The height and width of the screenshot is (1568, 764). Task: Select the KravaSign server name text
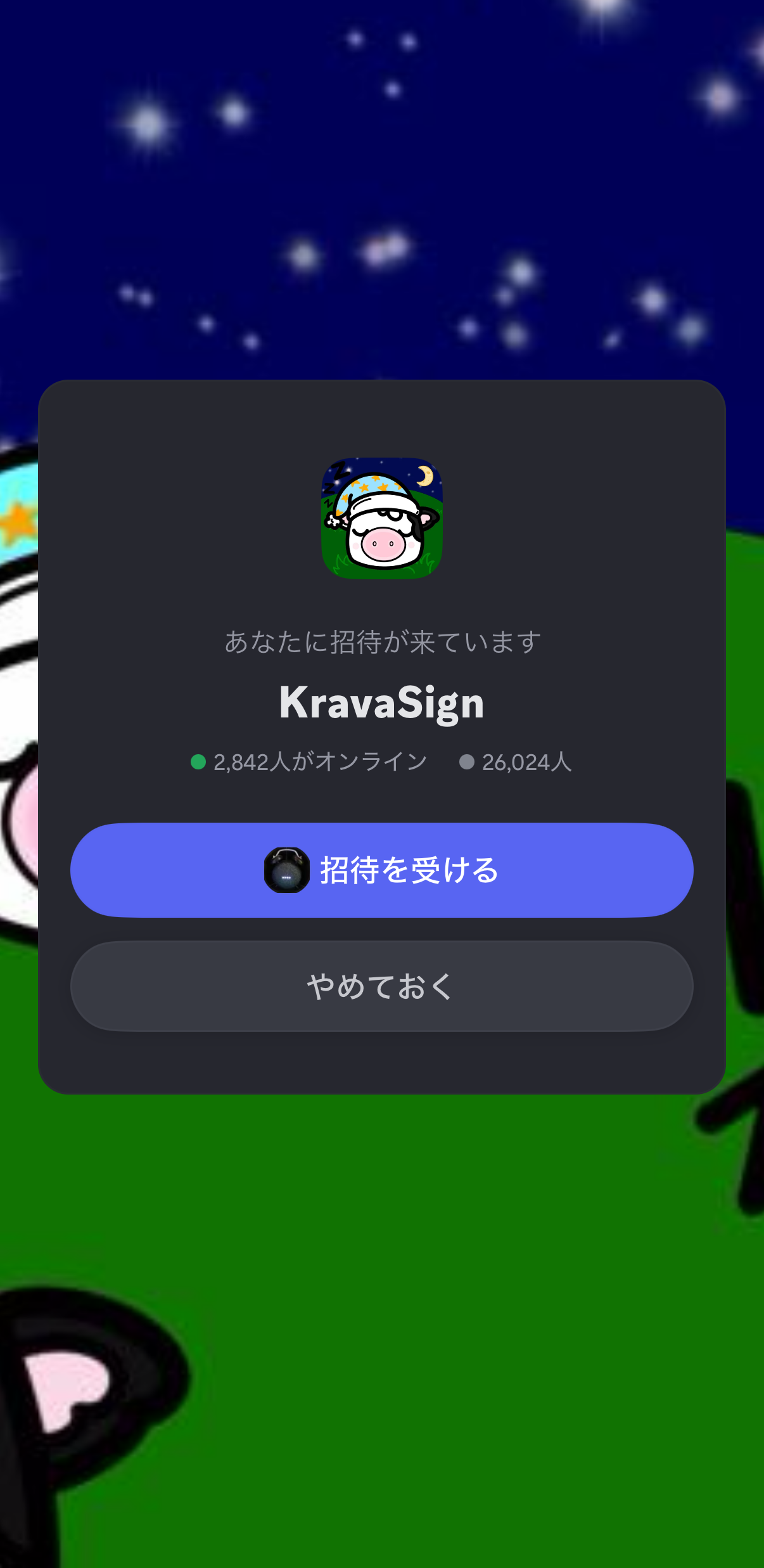pyautogui.click(x=381, y=702)
